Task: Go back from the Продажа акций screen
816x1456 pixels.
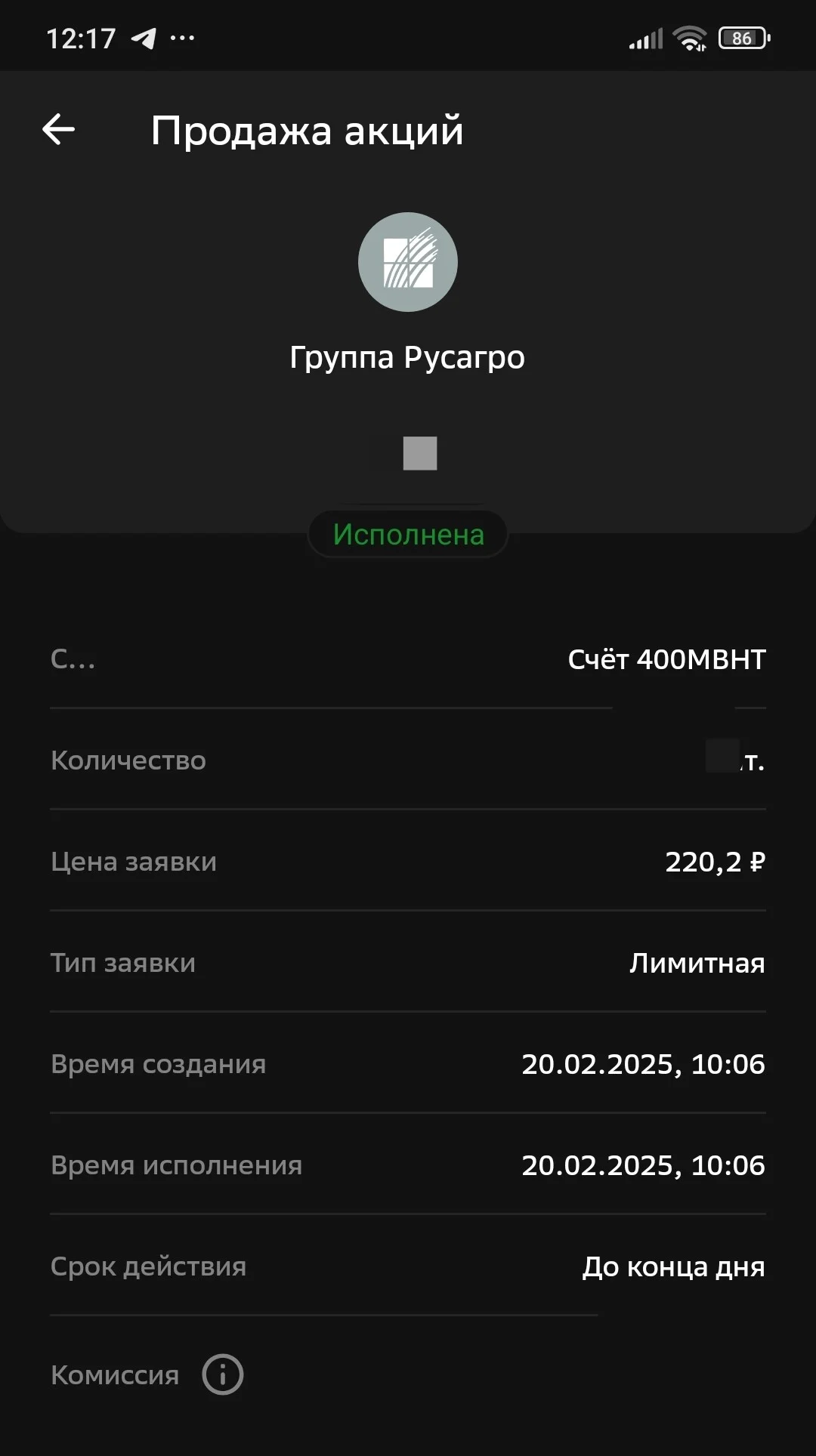Action: coord(58,129)
